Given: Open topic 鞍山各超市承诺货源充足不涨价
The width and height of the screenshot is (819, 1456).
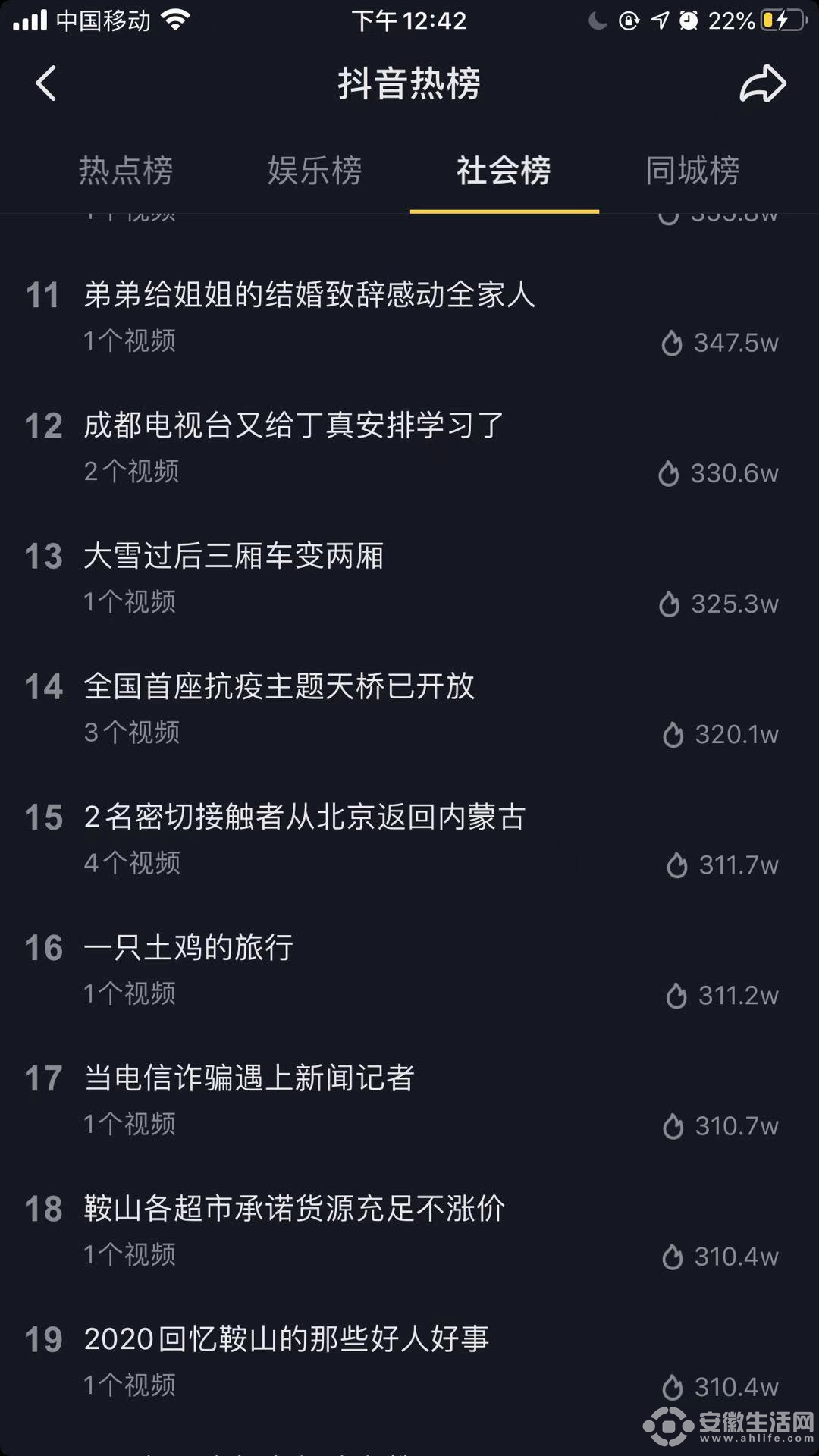Looking at the screenshot, I should 409,1230.
